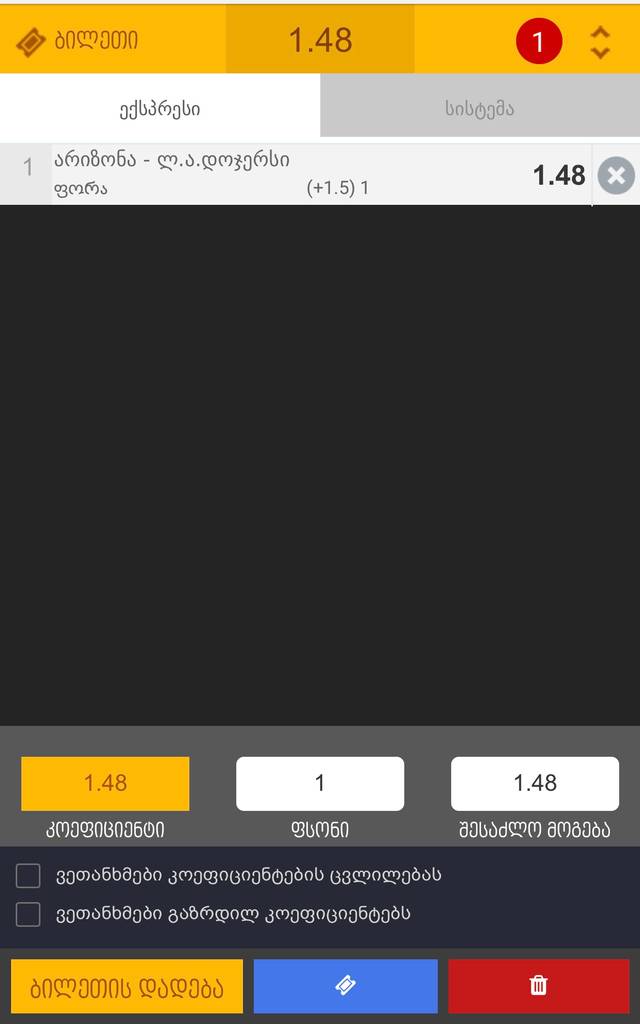Open the ბილეთი ticket header
The height and width of the screenshot is (1024, 640).
78,42
